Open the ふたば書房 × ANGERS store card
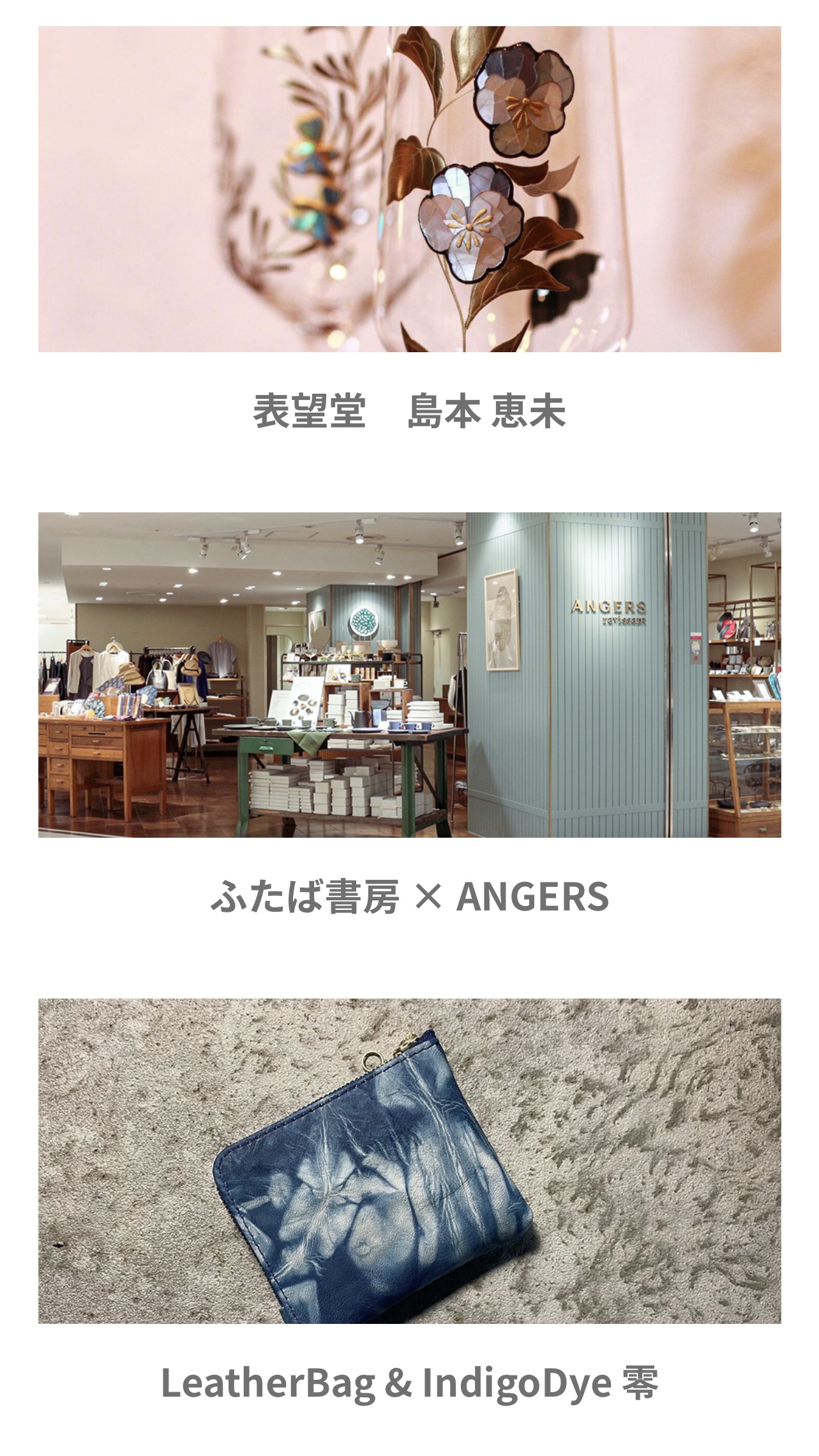This screenshot has height=1456, width=819. click(x=409, y=674)
